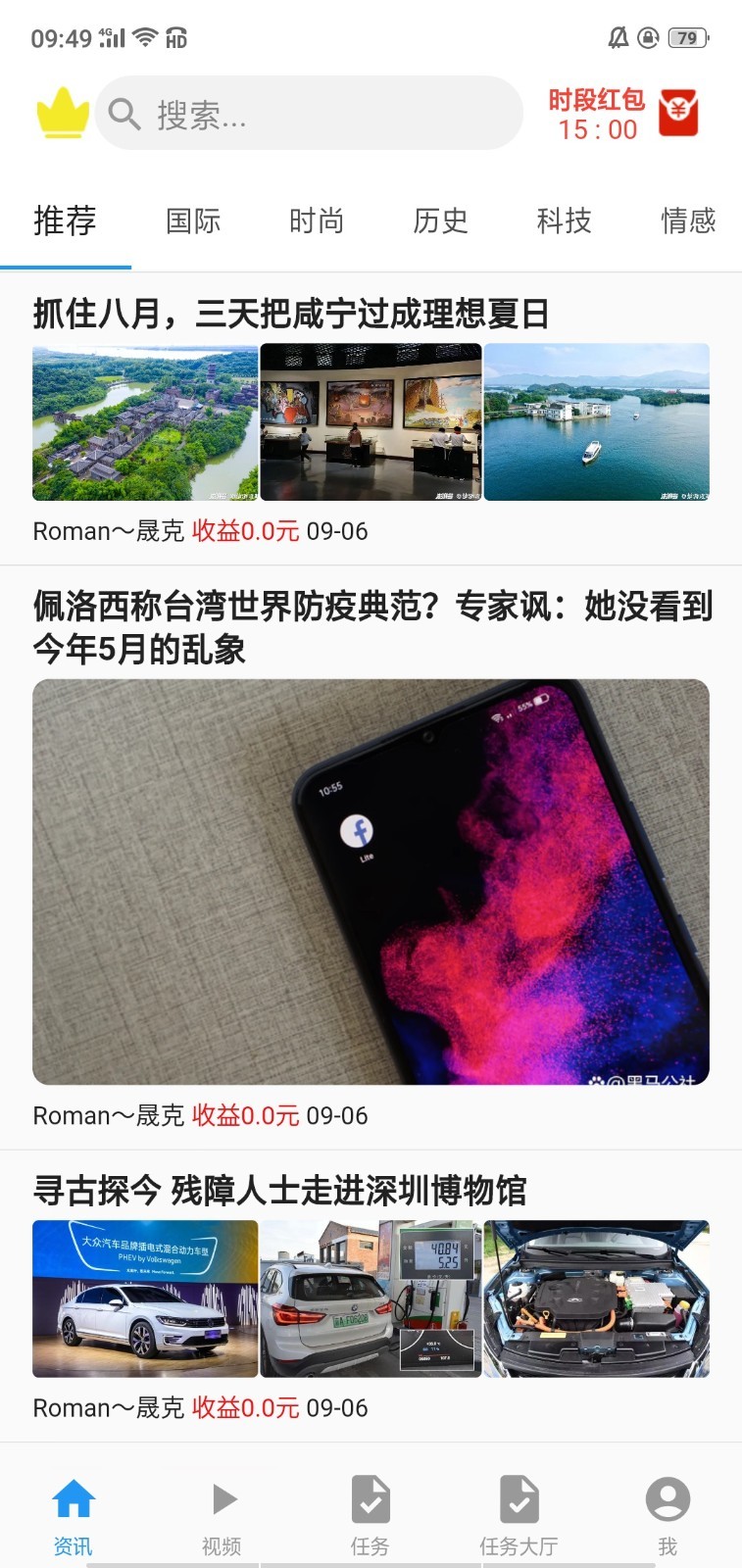Switch to the 时尚 tab
742x1568 pixels.
click(317, 221)
